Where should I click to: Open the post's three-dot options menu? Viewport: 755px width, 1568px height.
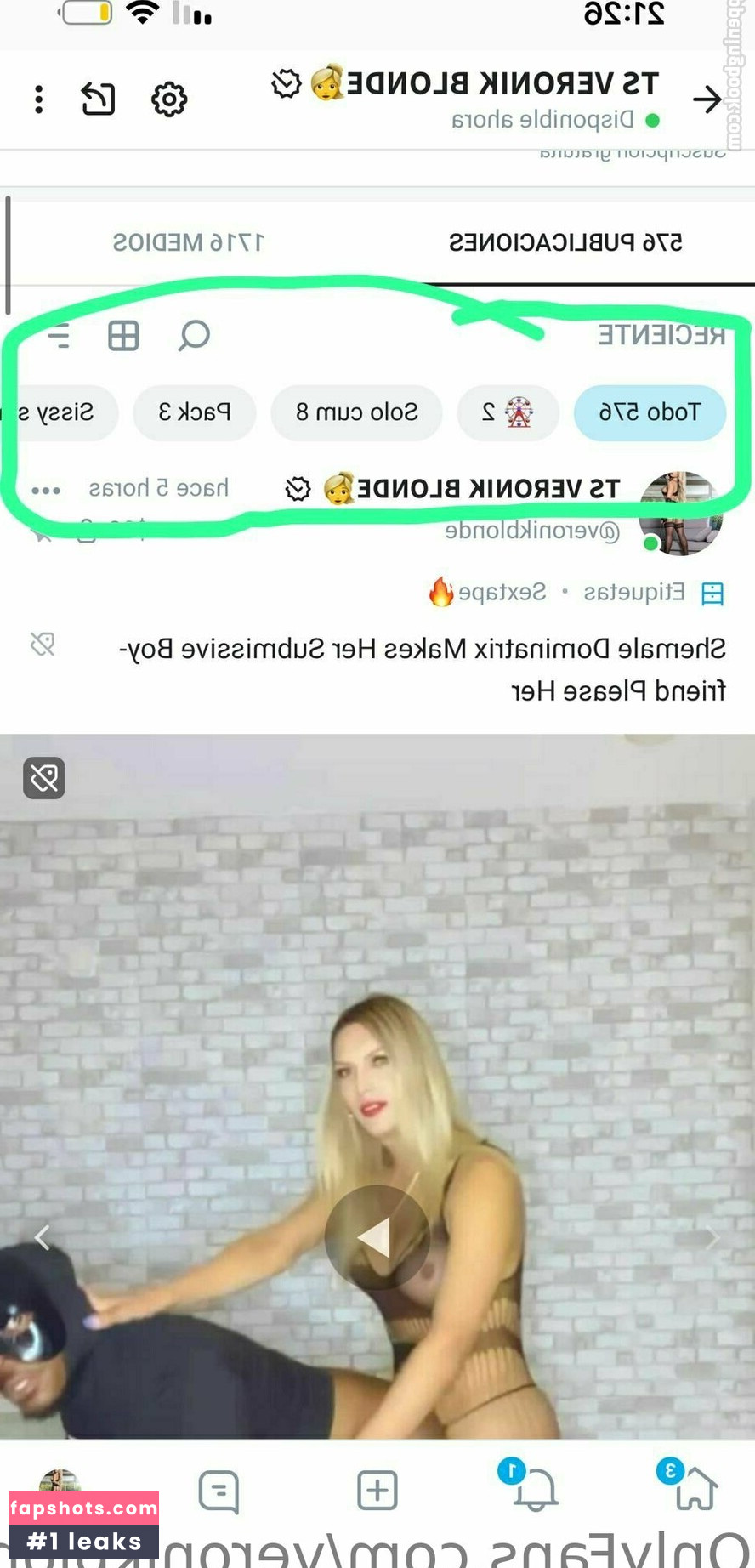46,491
